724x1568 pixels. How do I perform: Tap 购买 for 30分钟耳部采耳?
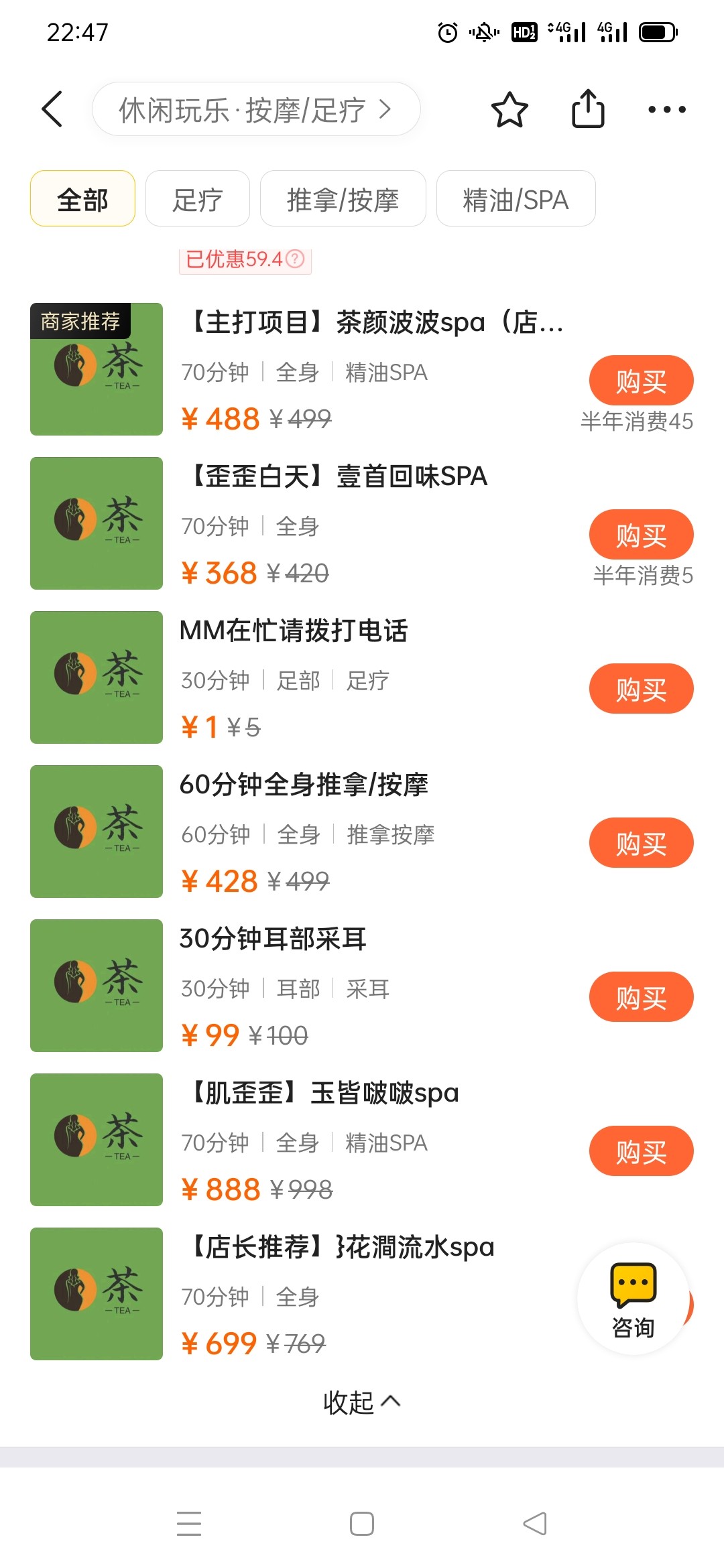point(641,997)
